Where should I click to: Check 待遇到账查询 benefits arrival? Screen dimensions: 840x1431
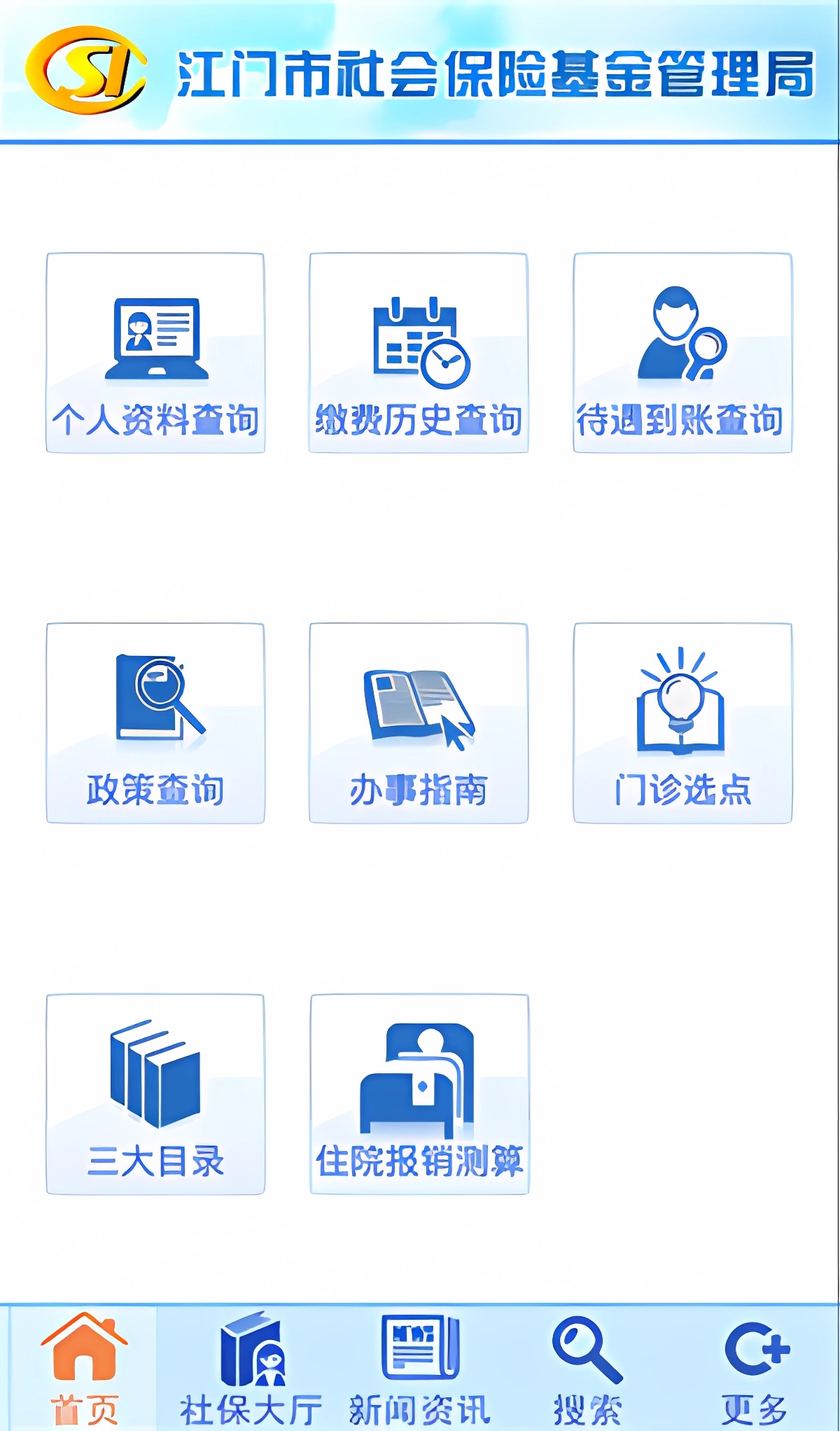682,354
